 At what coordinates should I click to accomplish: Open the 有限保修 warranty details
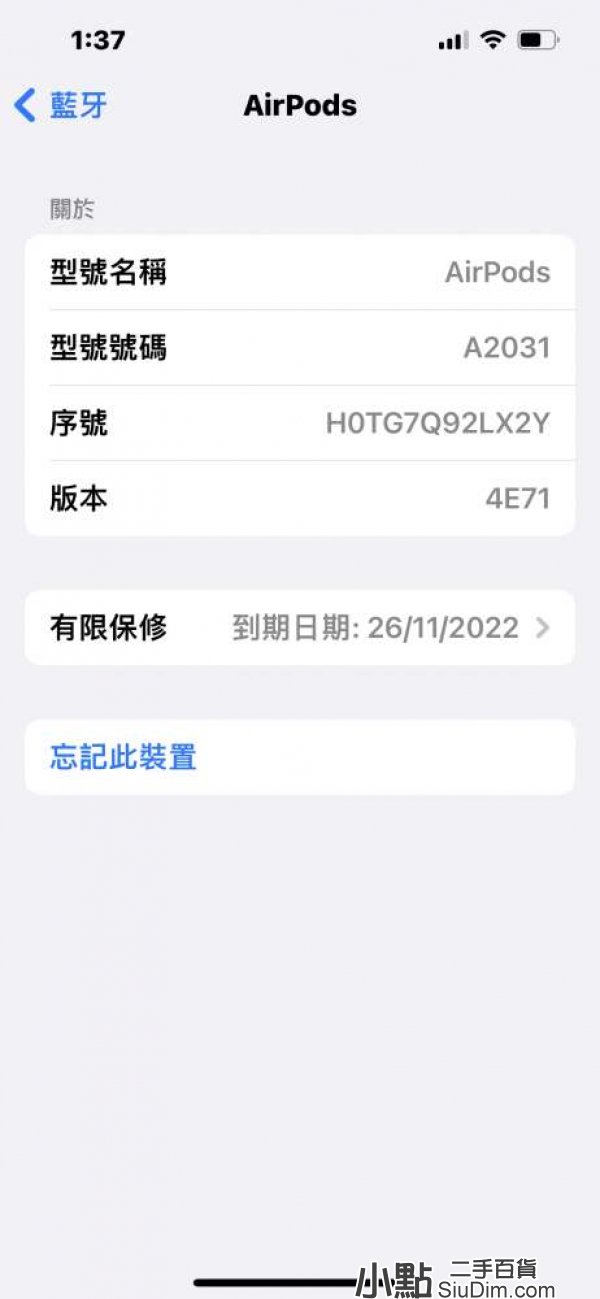300,628
